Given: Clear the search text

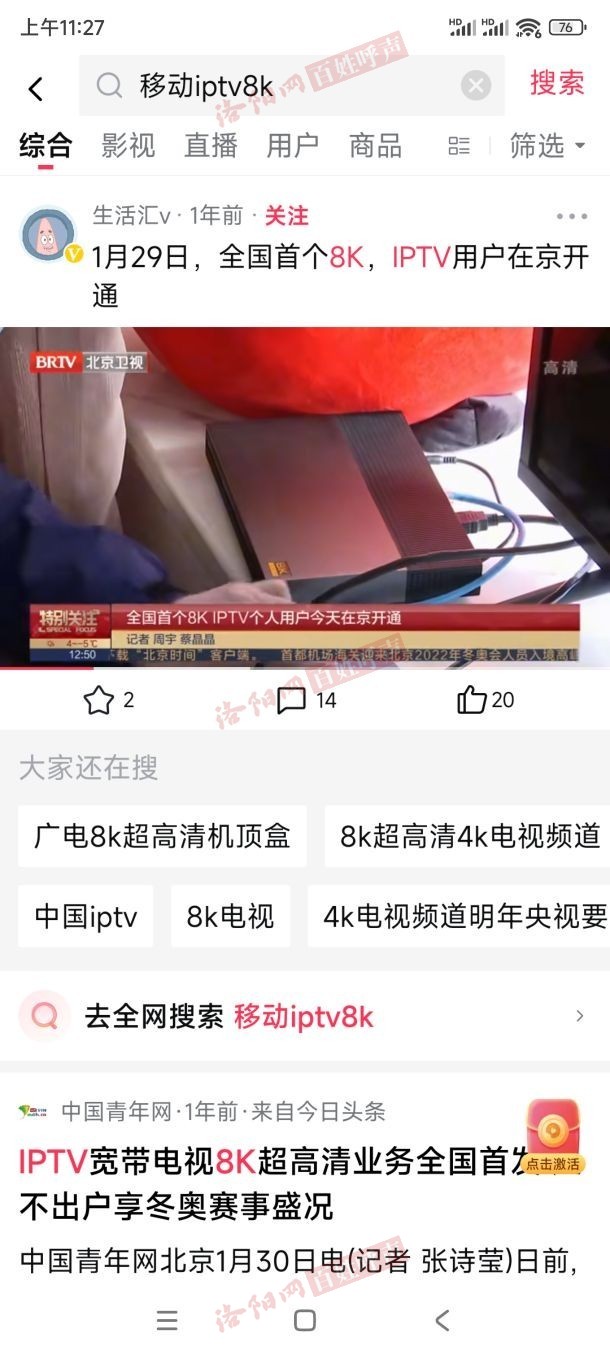Looking at the screenshot, I should click(476, 86).
